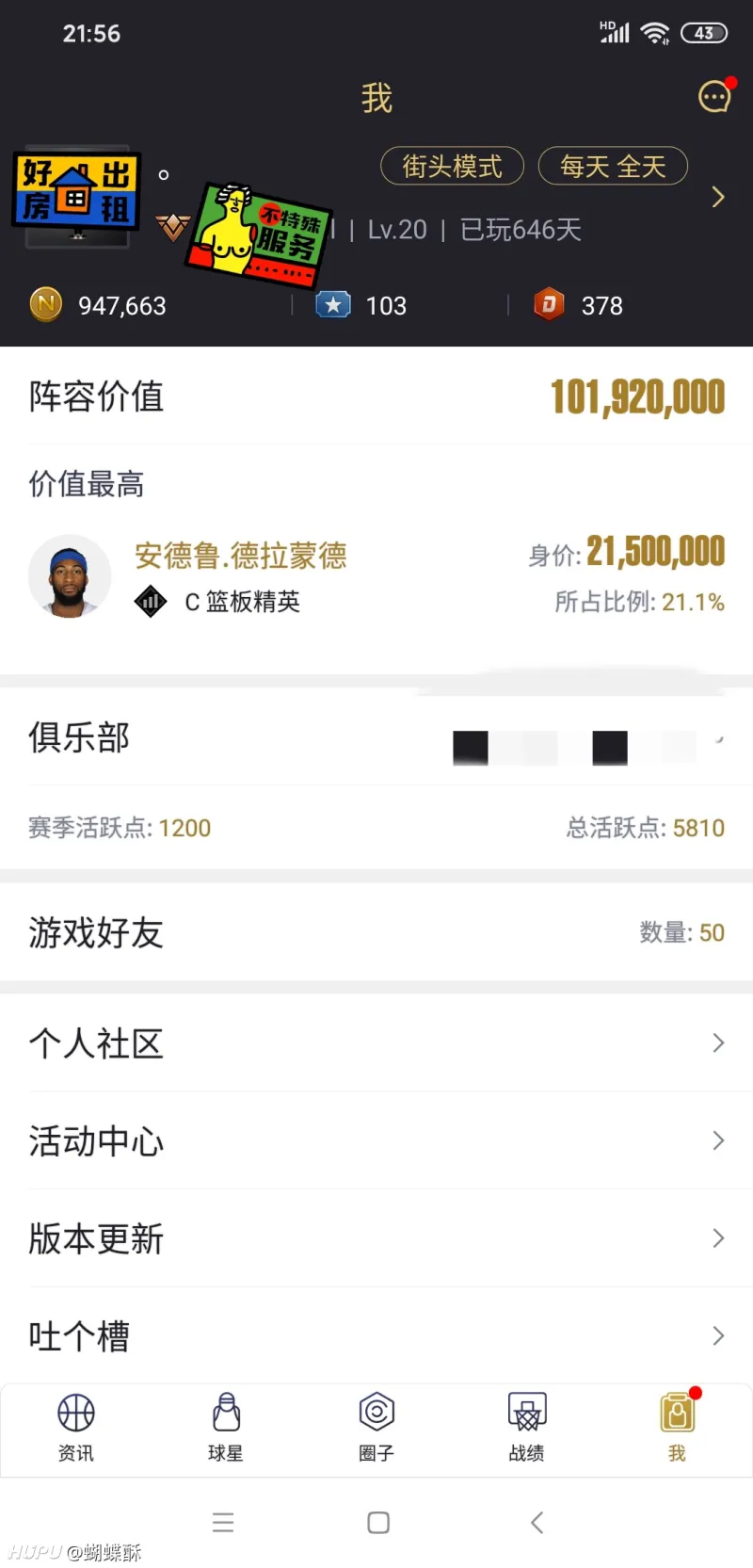The image size is (753, 1568).
Task: Switch to the 战绩 tab
Action: pyautogui.click(x=527, y=1427)
